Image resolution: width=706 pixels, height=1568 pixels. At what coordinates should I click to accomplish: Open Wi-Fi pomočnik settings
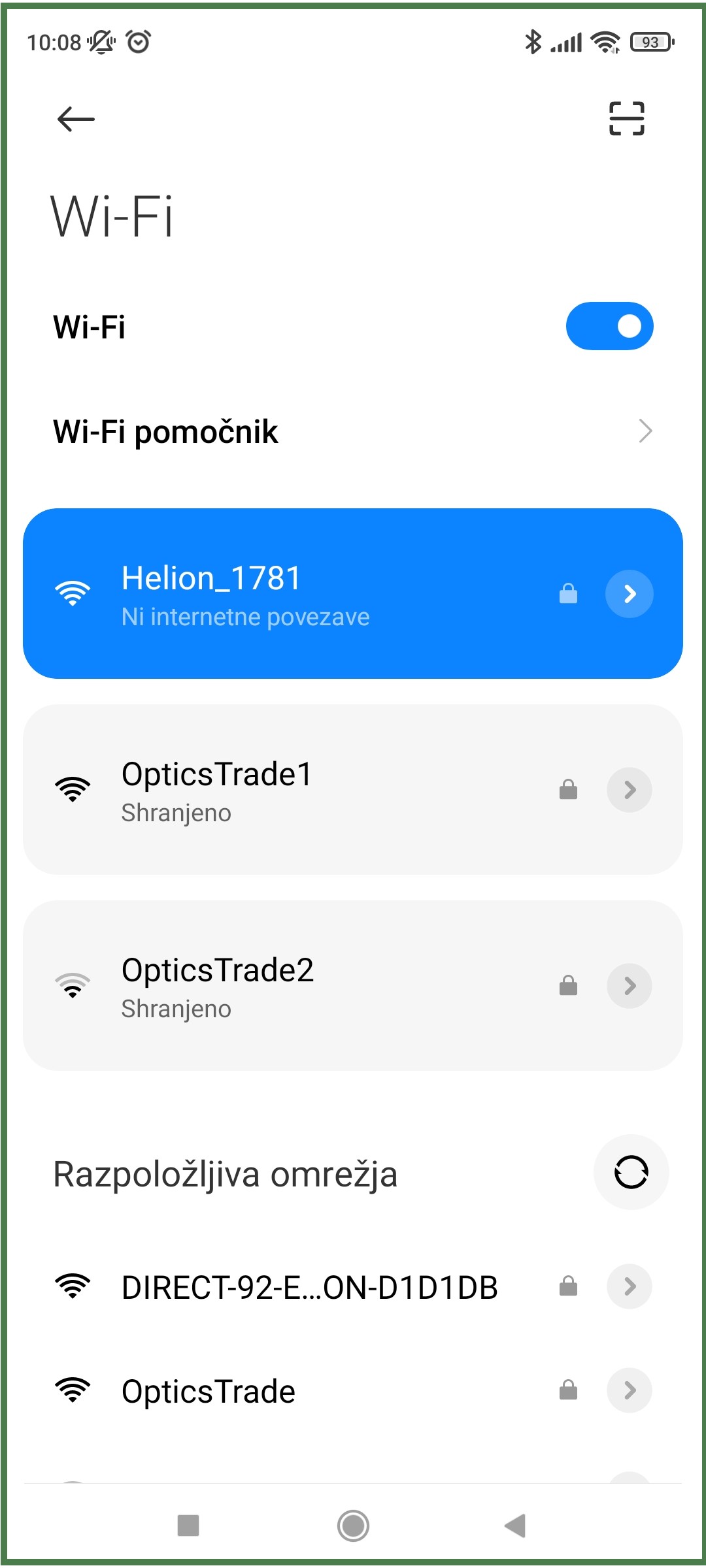coord(353,431)
